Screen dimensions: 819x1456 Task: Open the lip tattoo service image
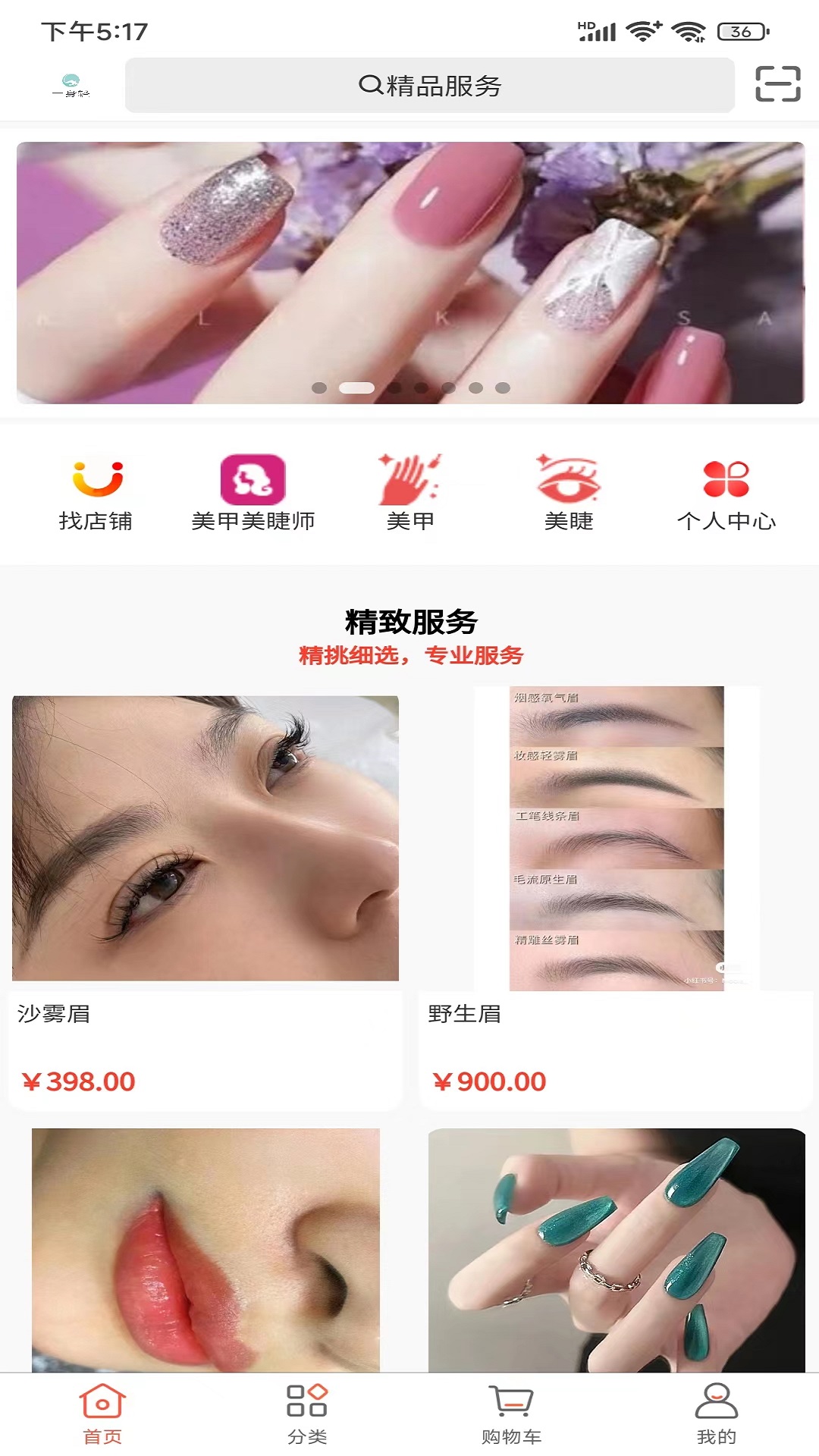coord(206,1244)
